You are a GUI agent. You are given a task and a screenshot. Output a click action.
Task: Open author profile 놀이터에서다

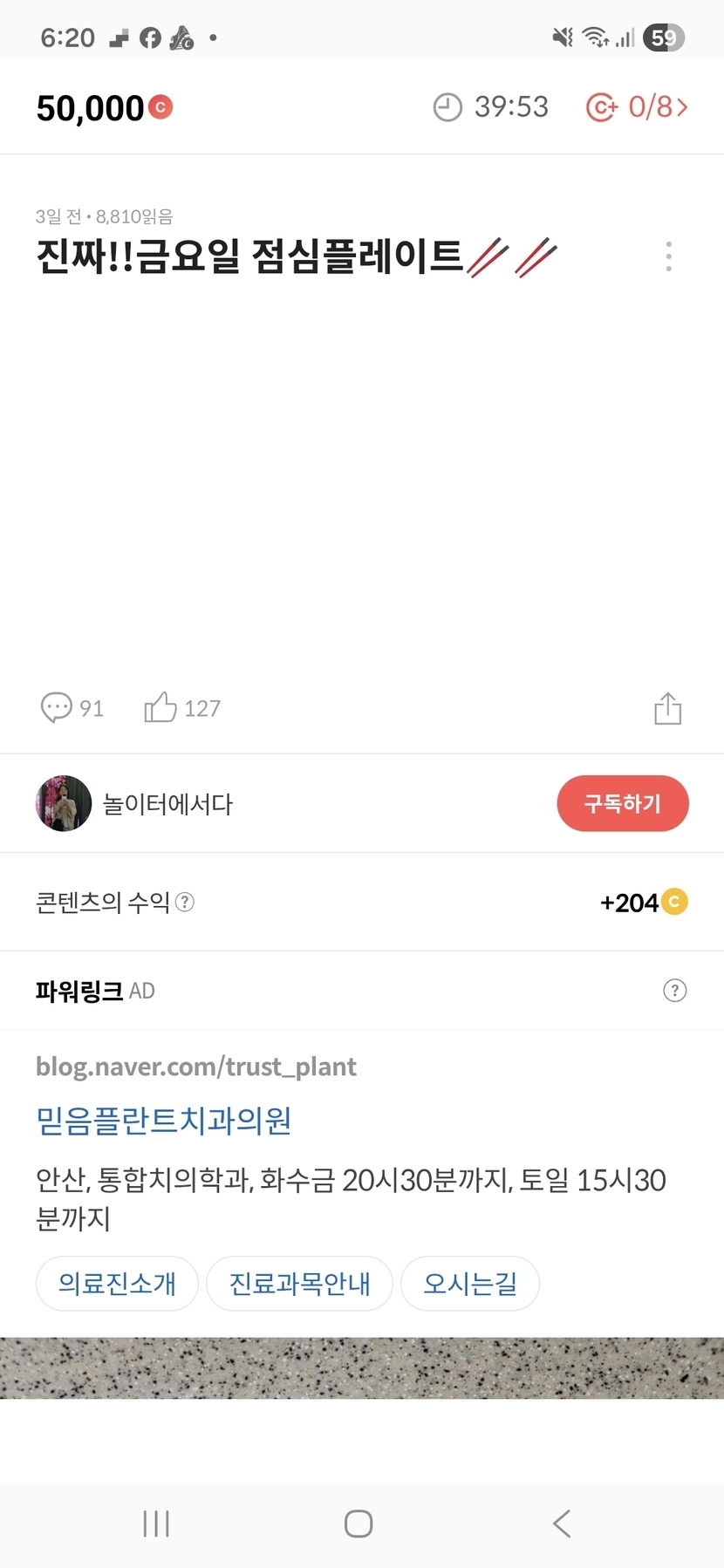pyautogui.click(x=167, y=804)
